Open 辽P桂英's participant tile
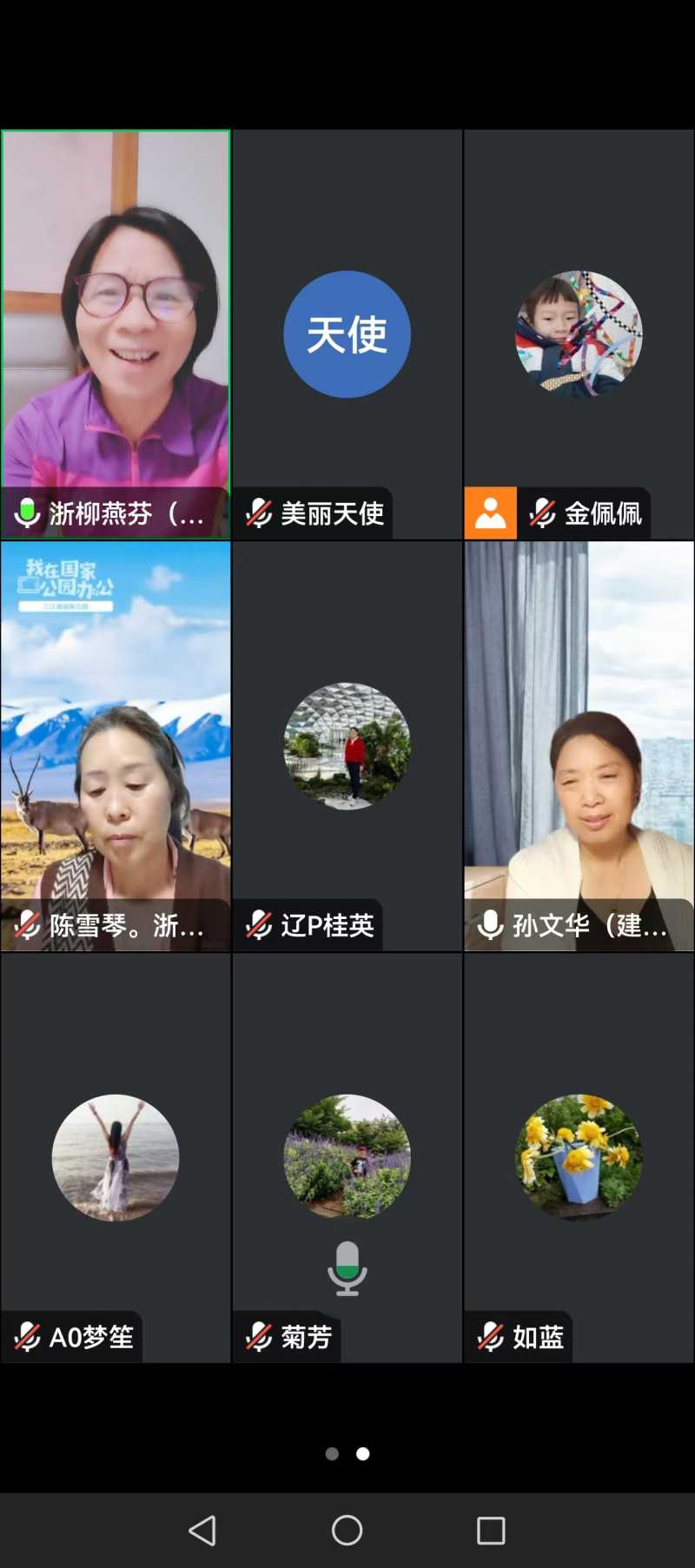Screen dimensions: 695x1568 [347, 745]
